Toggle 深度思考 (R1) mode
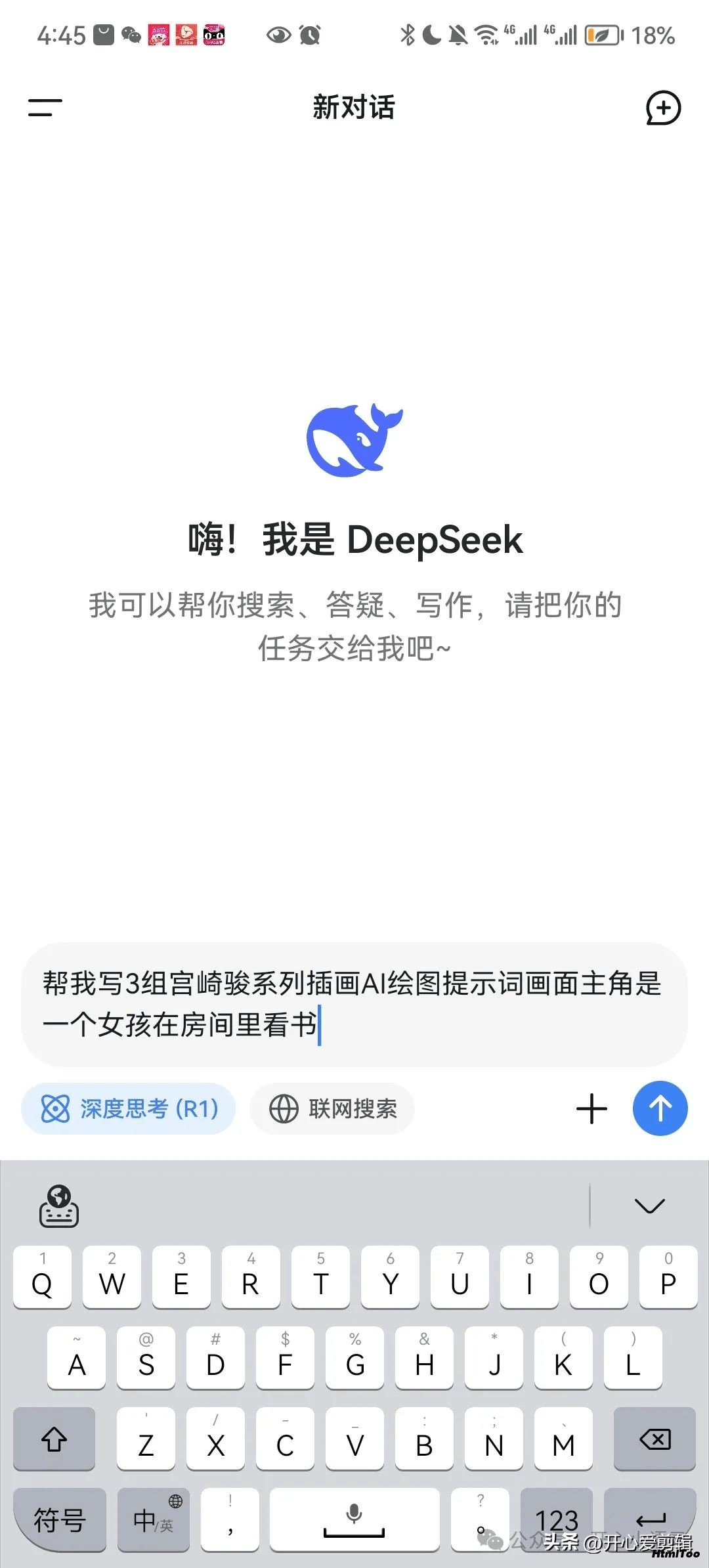 coord(129,1109)
